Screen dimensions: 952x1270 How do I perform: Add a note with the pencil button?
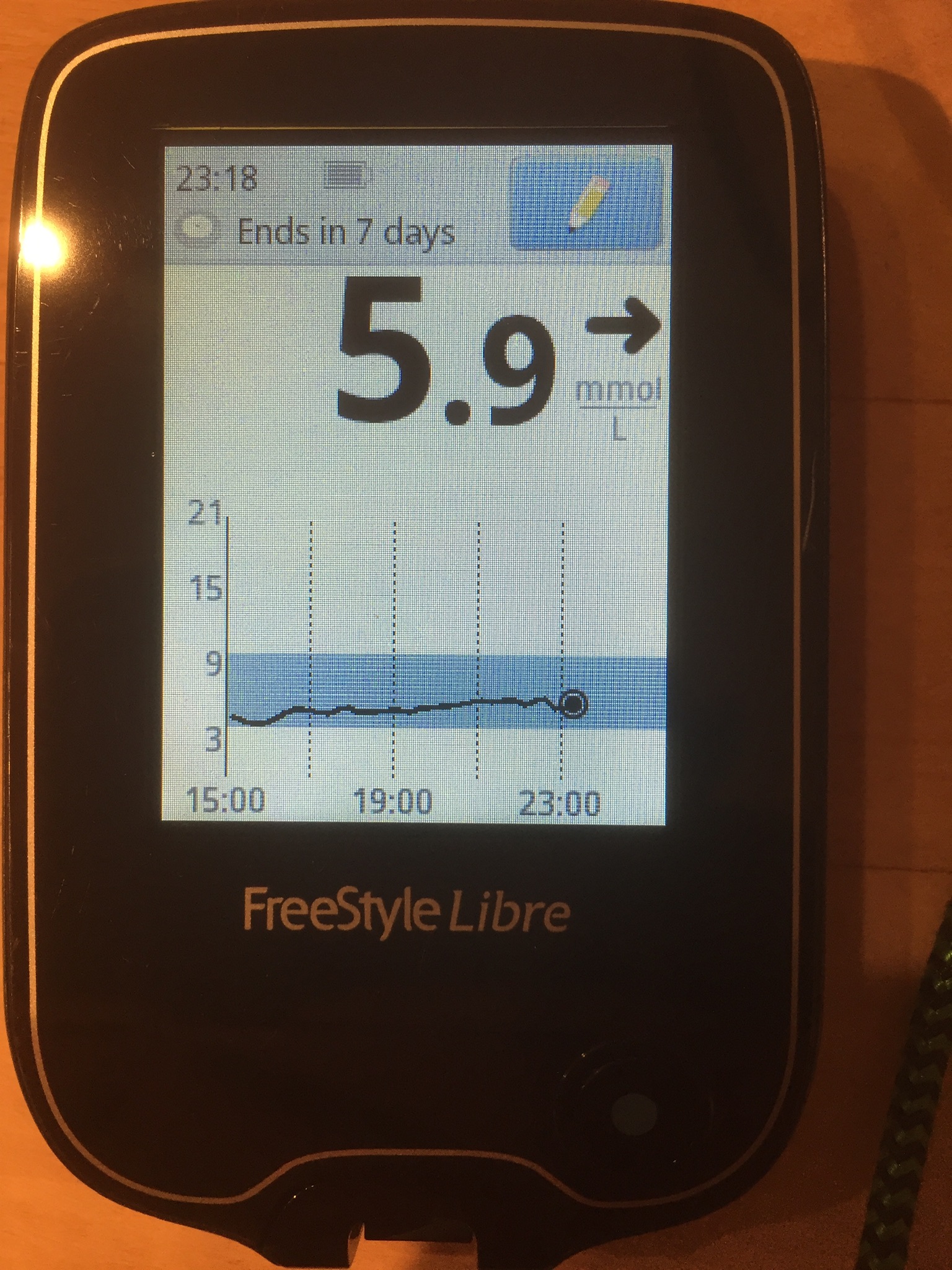click(x=586, y=203)
